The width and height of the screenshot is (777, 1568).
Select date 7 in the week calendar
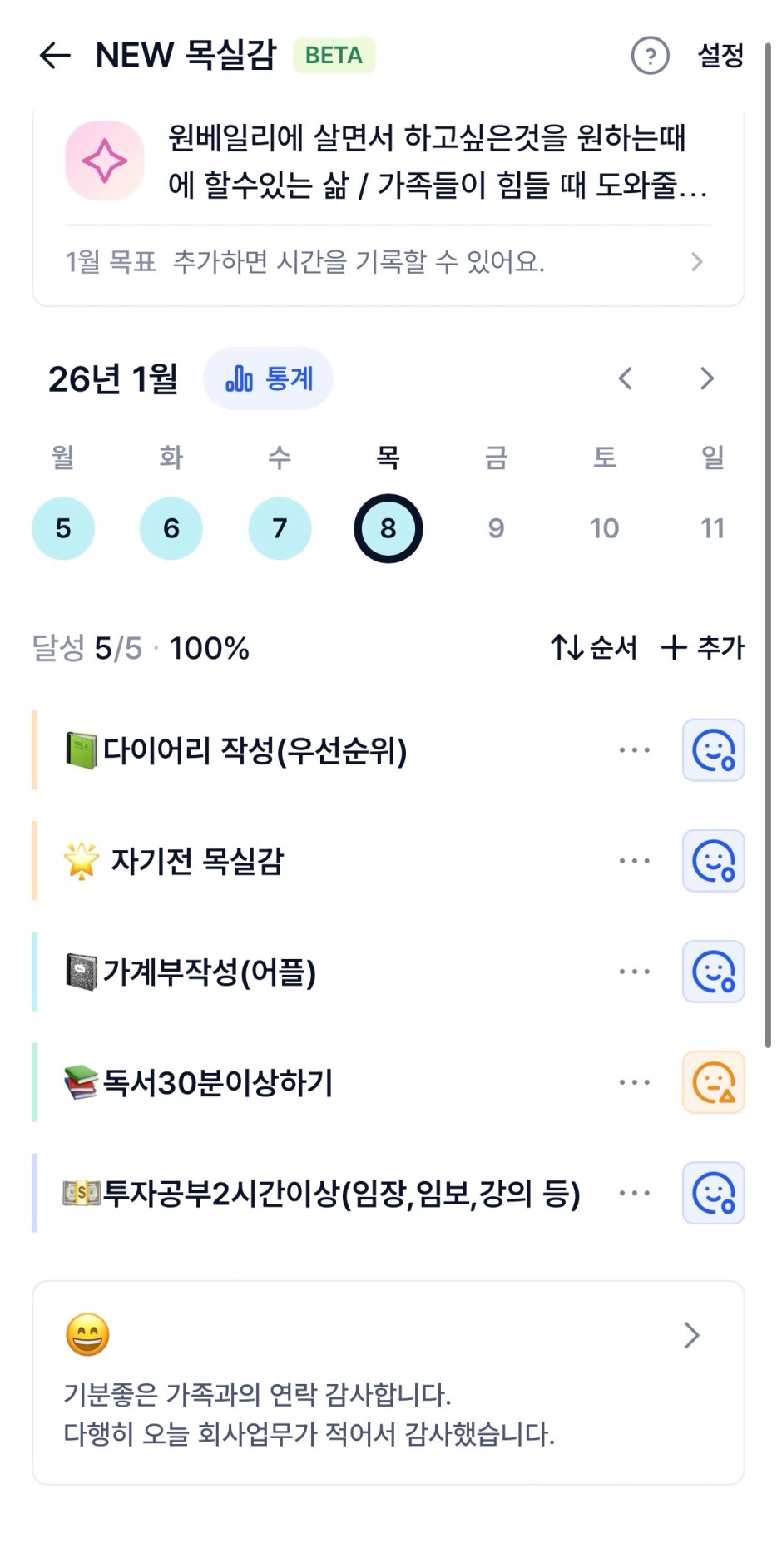(280, 528)
